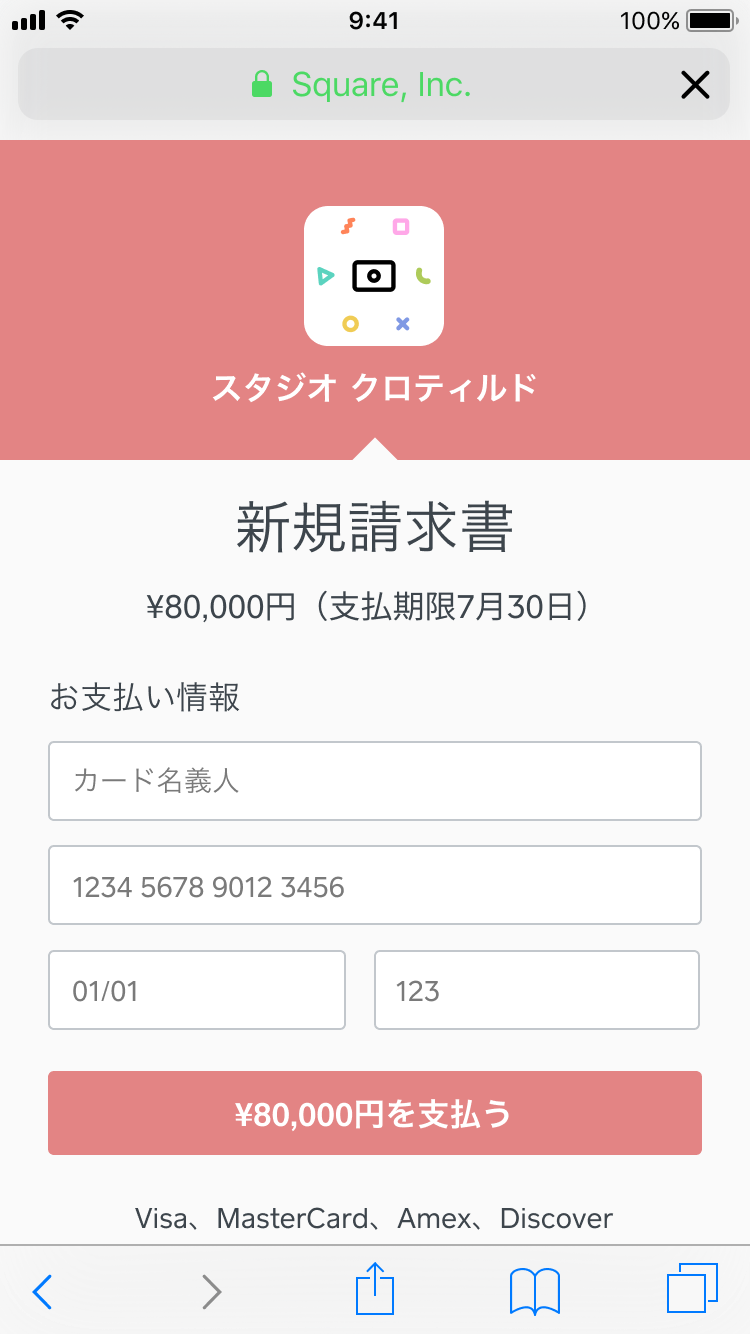Viewport: 750px width, 1334px height.
Task: Pay with the ¥80,000円を支払う button
Action: coord(374,1113)
